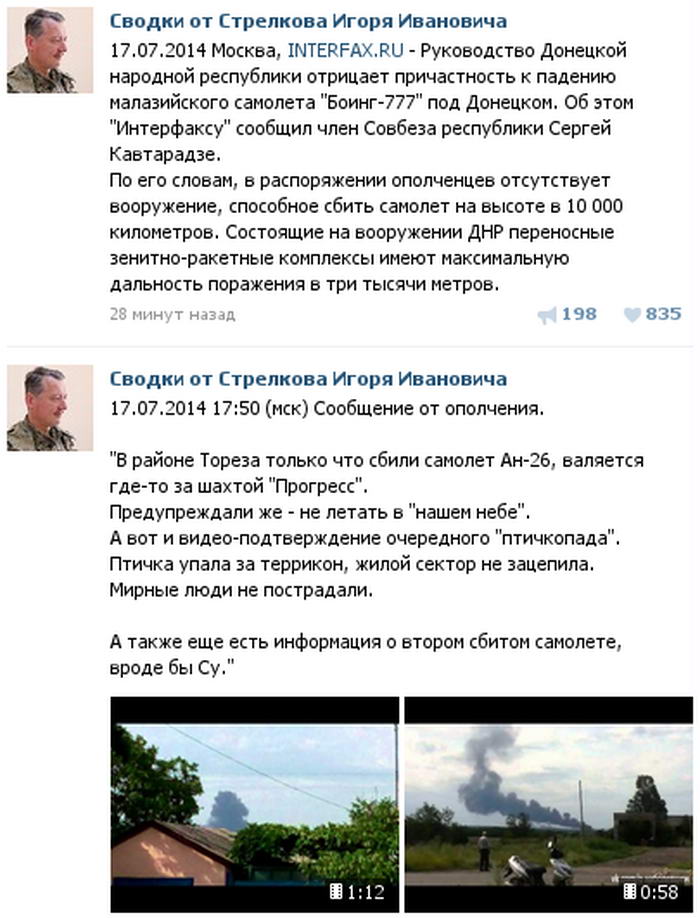Play the 1:12 video thumbnail

click(x=254, y=804)
